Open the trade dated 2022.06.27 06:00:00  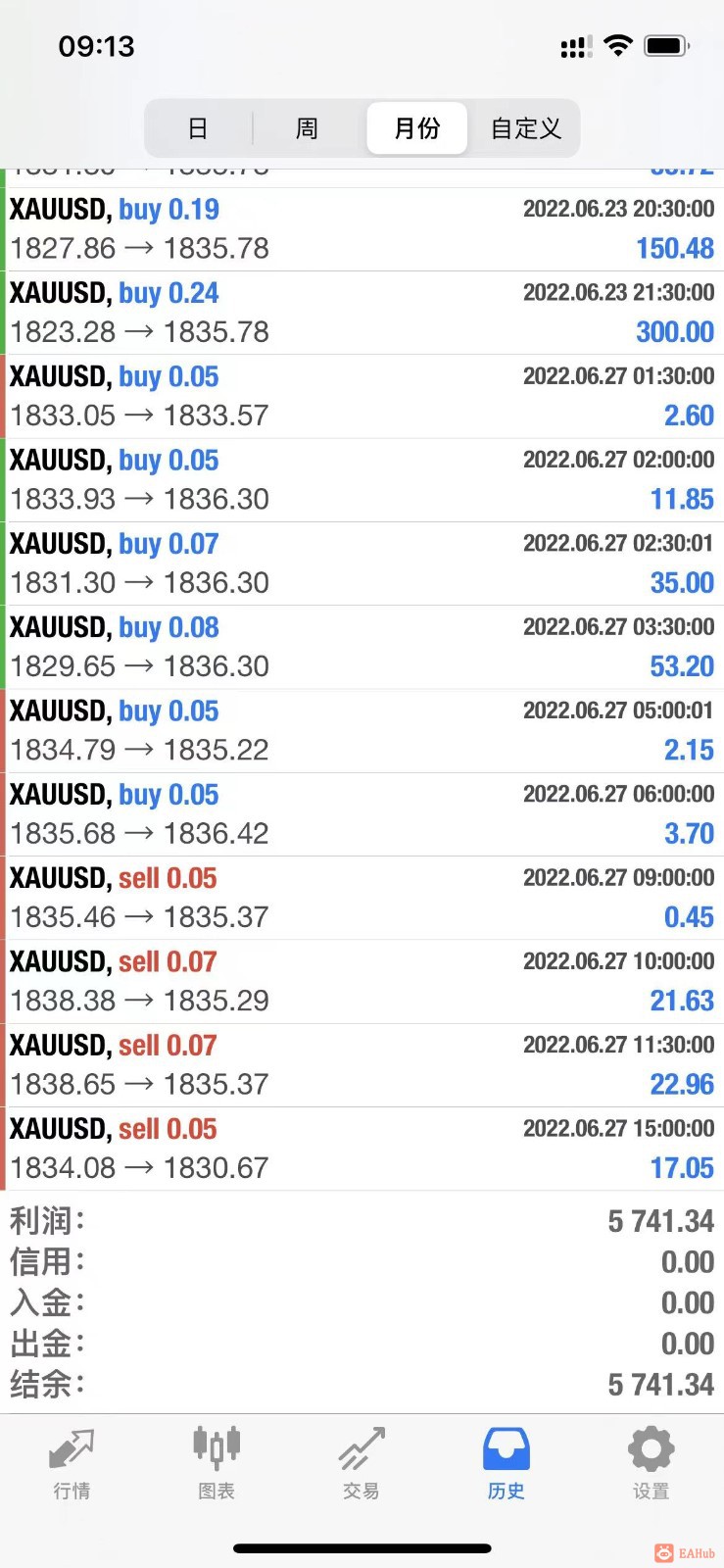pyautogui.click(x=362, y=814)
